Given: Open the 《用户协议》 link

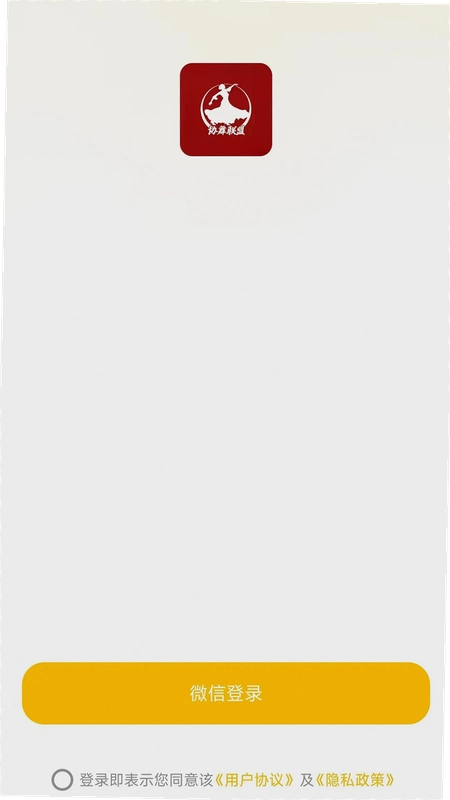Looking at the screenshot, I should point(254,780).
